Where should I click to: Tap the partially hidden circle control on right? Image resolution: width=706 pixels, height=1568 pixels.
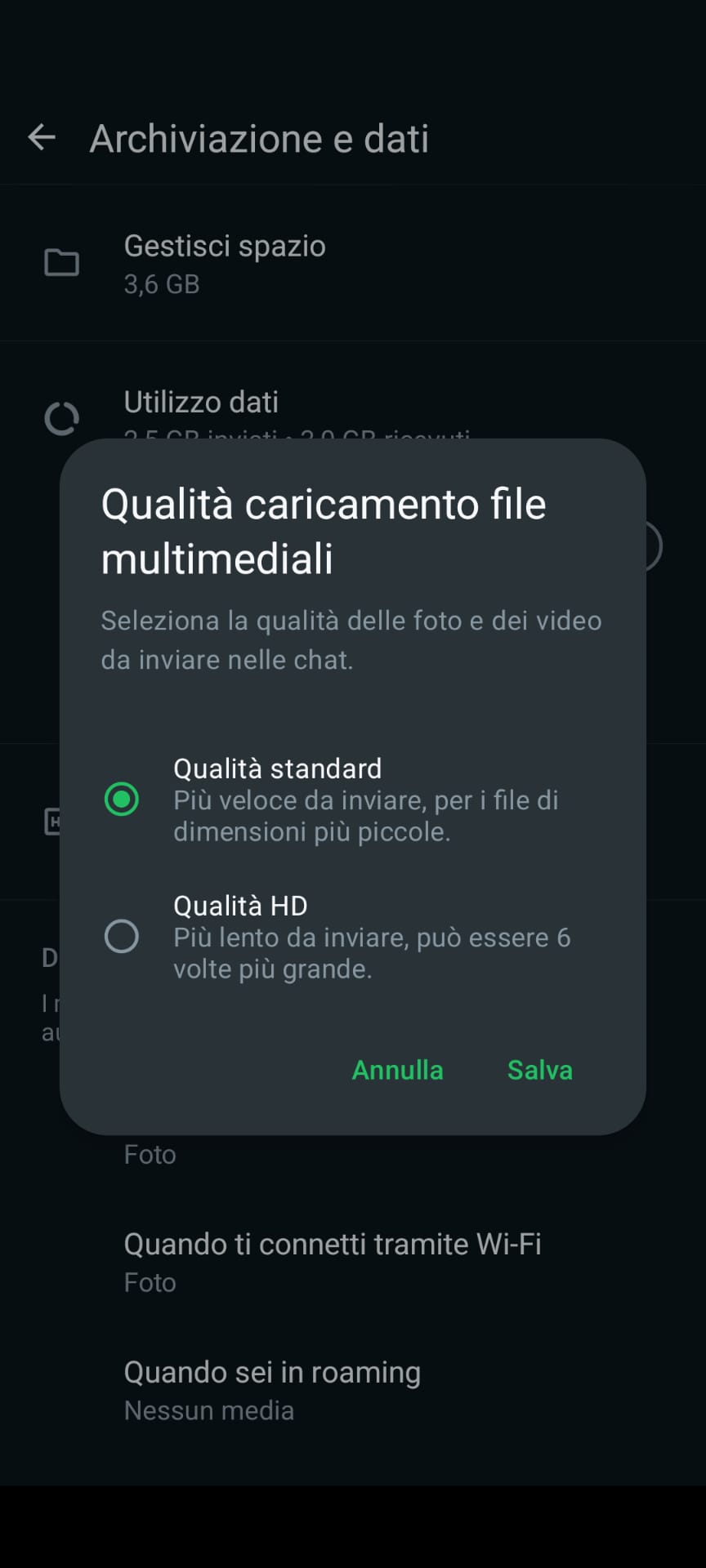click(x=654, y=546)
